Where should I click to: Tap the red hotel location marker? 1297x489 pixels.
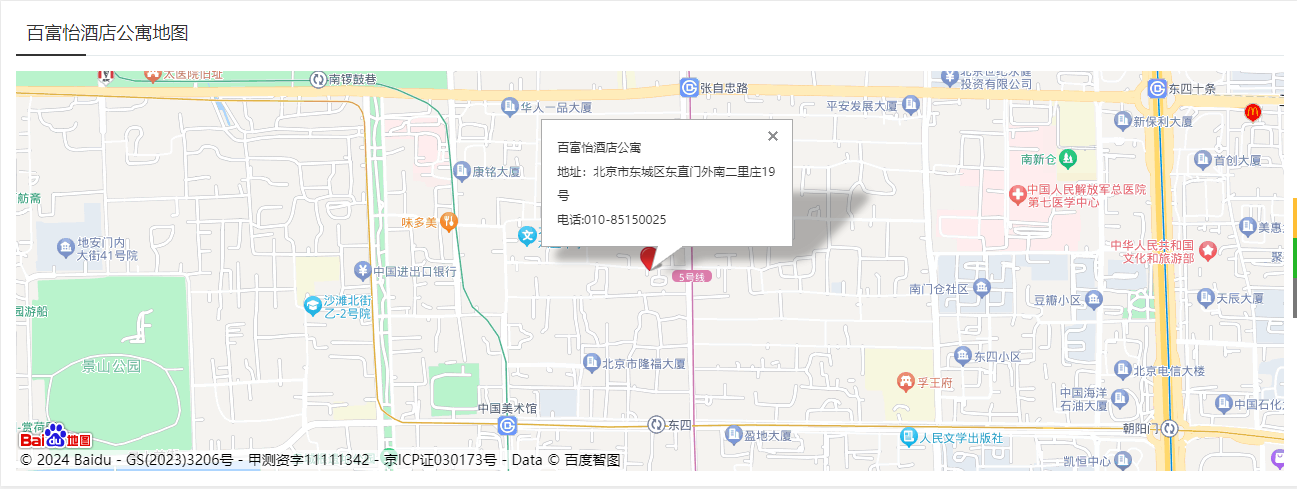(647, 258)
